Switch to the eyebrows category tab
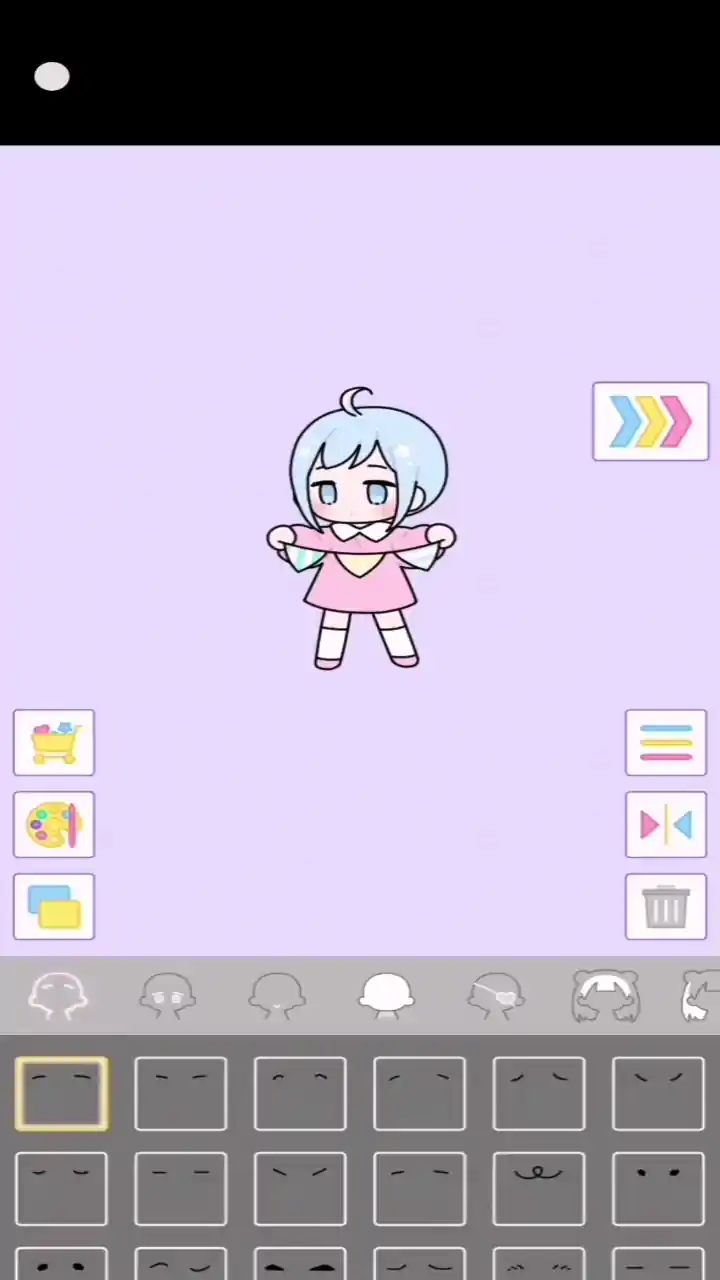720x1280 pixels. tap(58, 997)
